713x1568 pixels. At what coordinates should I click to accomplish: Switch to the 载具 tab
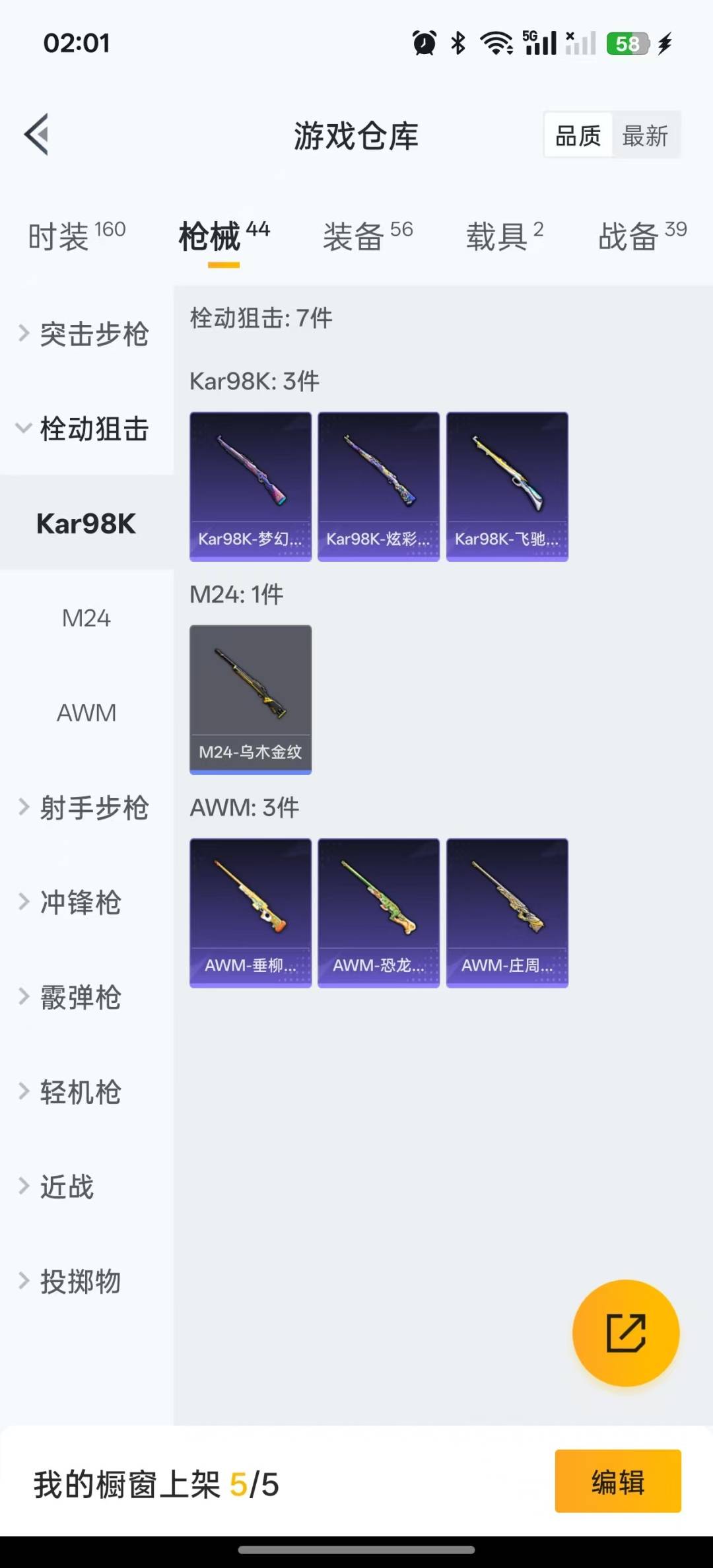click(x=504, y=236)
